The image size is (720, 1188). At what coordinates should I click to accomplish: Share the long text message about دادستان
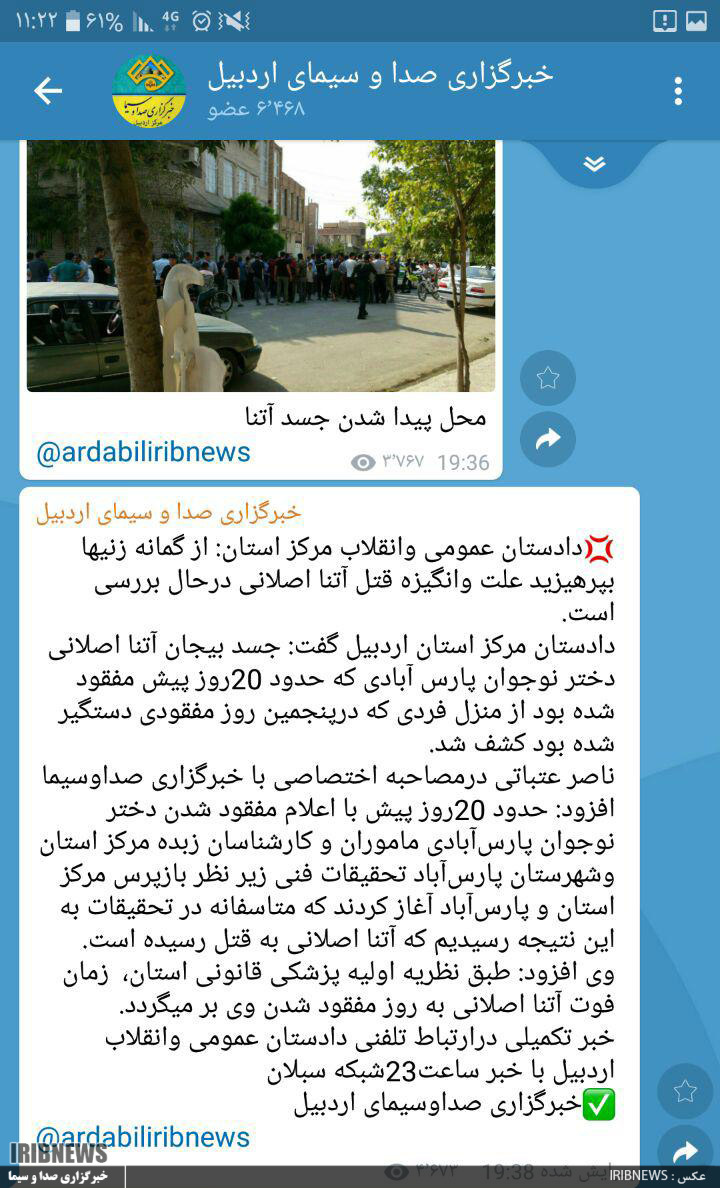685,1150
